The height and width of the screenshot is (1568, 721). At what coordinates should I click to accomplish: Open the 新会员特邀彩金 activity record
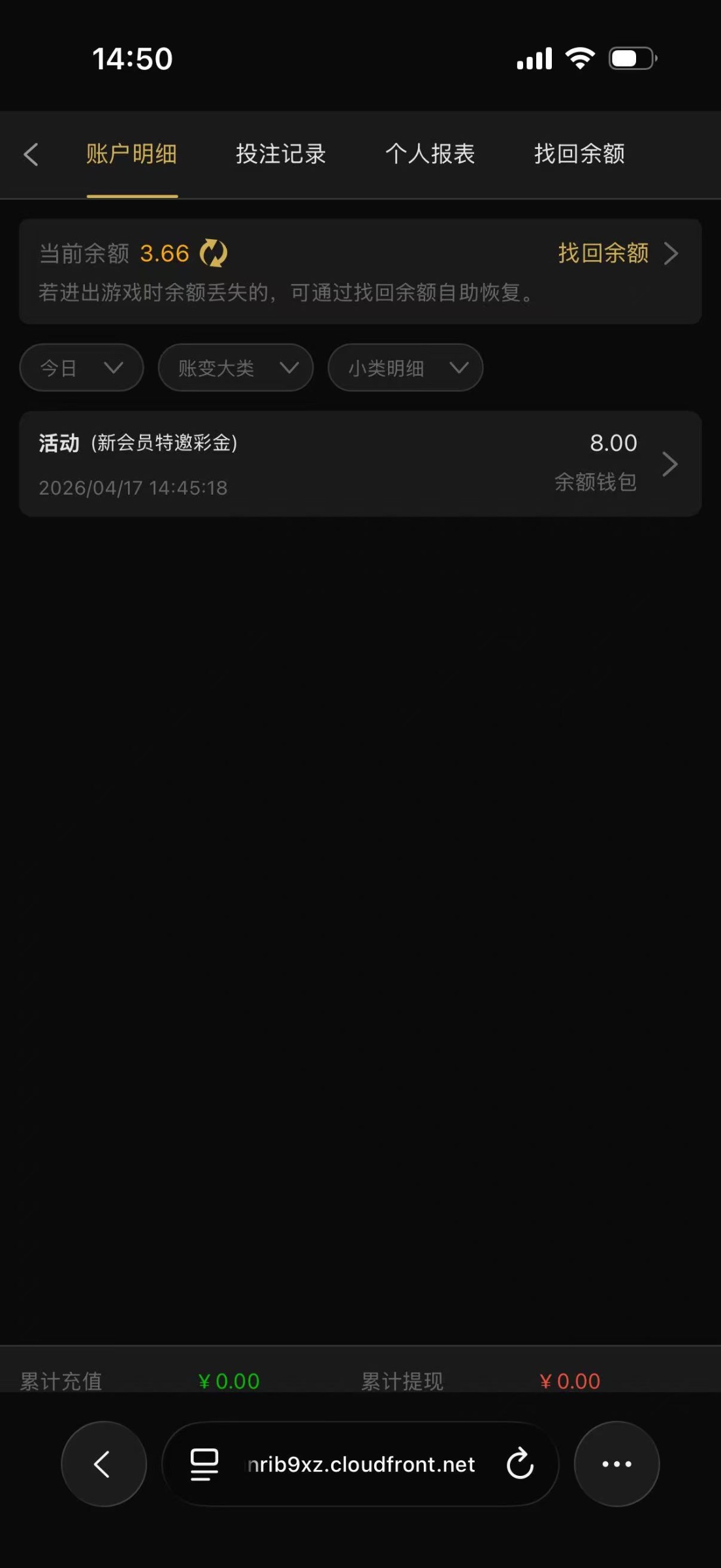click(x=360, y=464)
